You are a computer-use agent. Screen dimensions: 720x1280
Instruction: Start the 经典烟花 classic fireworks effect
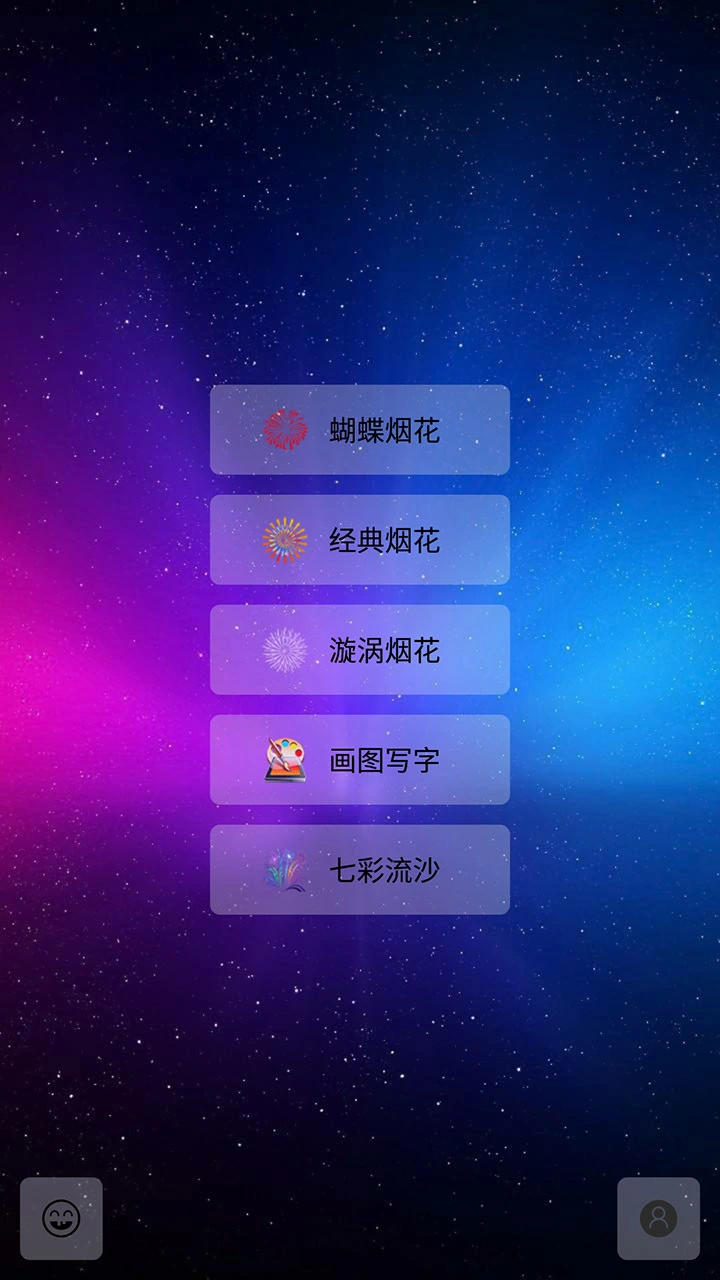coord(360,540)
